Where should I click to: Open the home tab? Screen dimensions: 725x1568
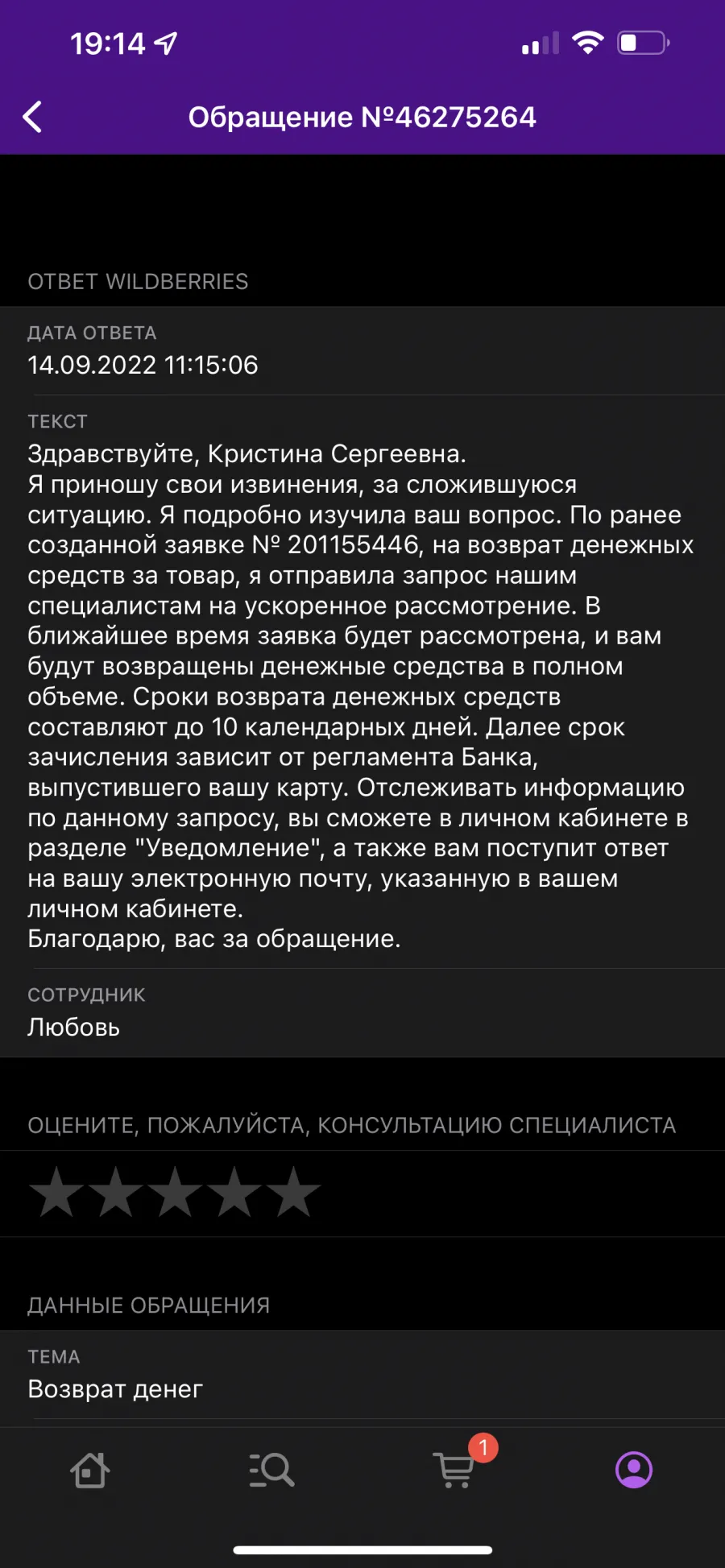pyautogui.click(x=90, y=1471)
